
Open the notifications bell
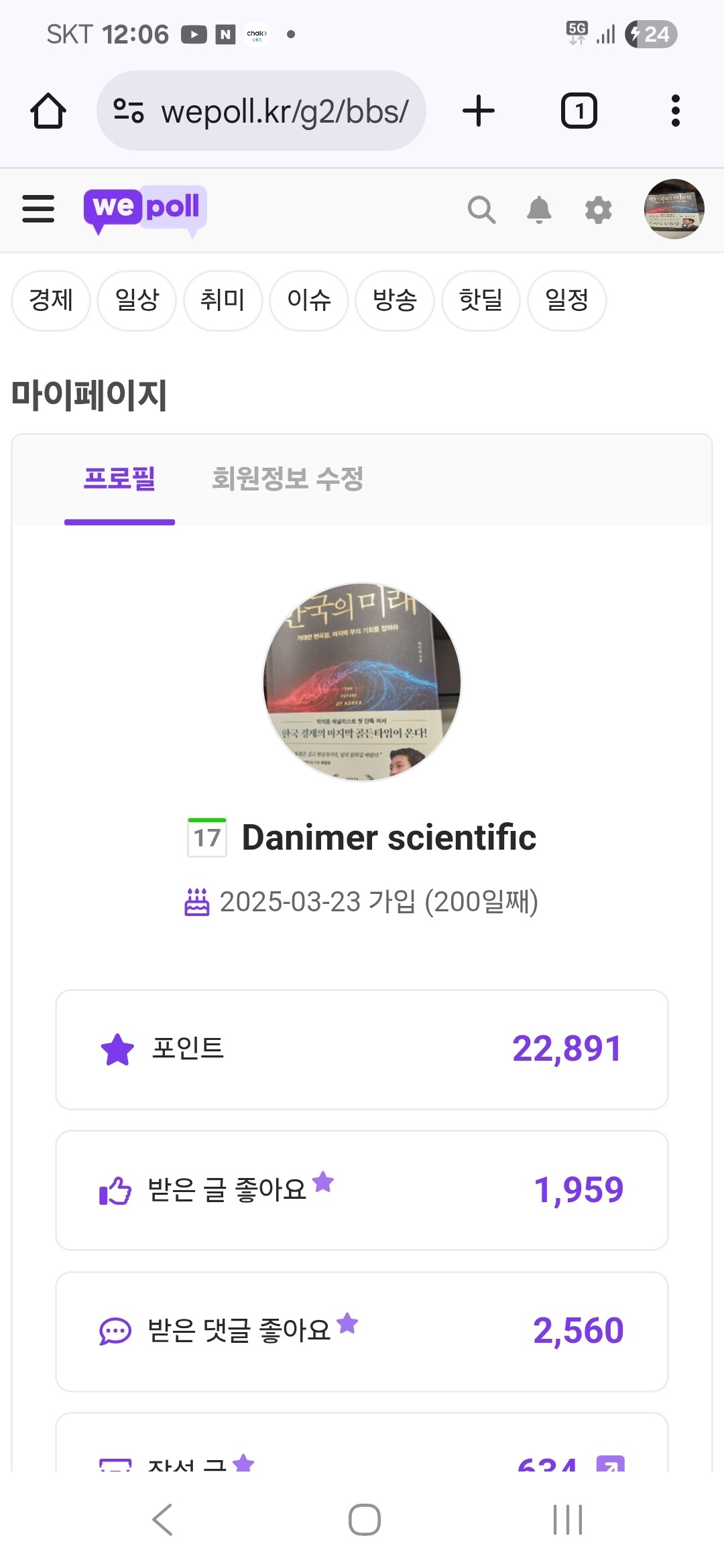[x=539, y=210]
